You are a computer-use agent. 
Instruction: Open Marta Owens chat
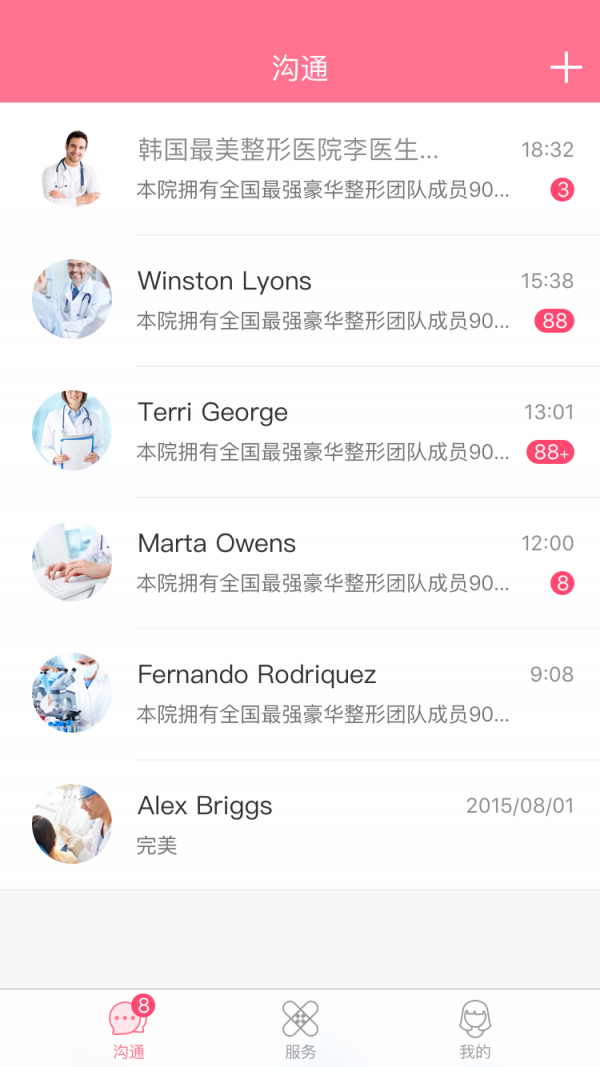pos(300,562)
